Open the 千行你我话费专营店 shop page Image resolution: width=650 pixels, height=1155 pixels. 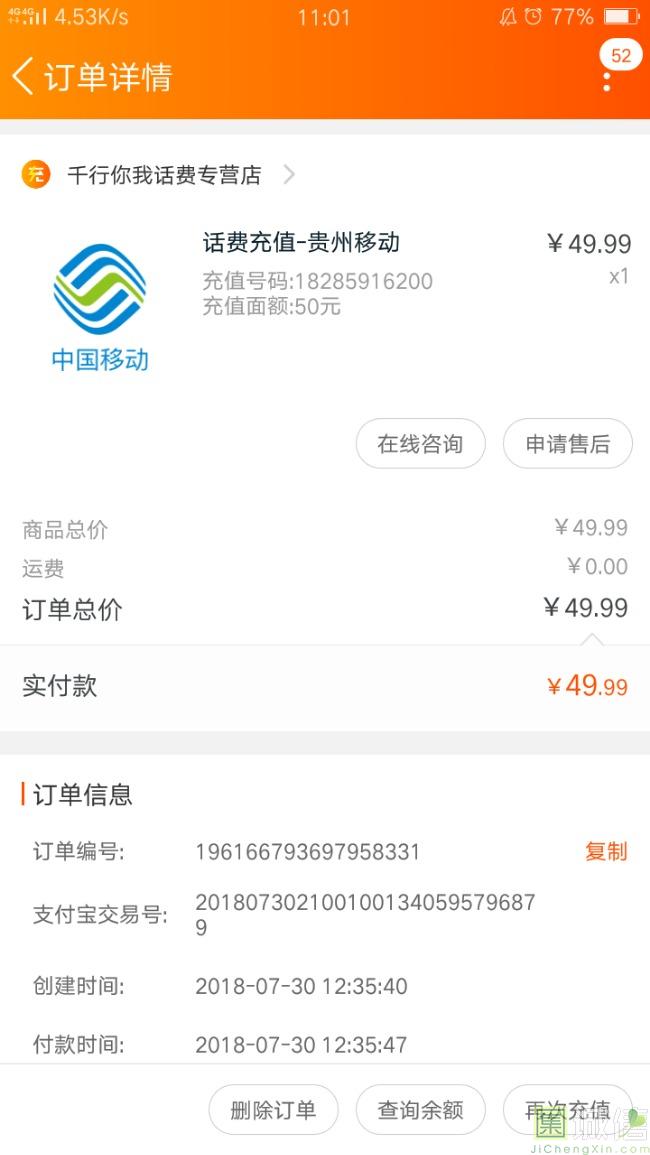pos(165,175)
